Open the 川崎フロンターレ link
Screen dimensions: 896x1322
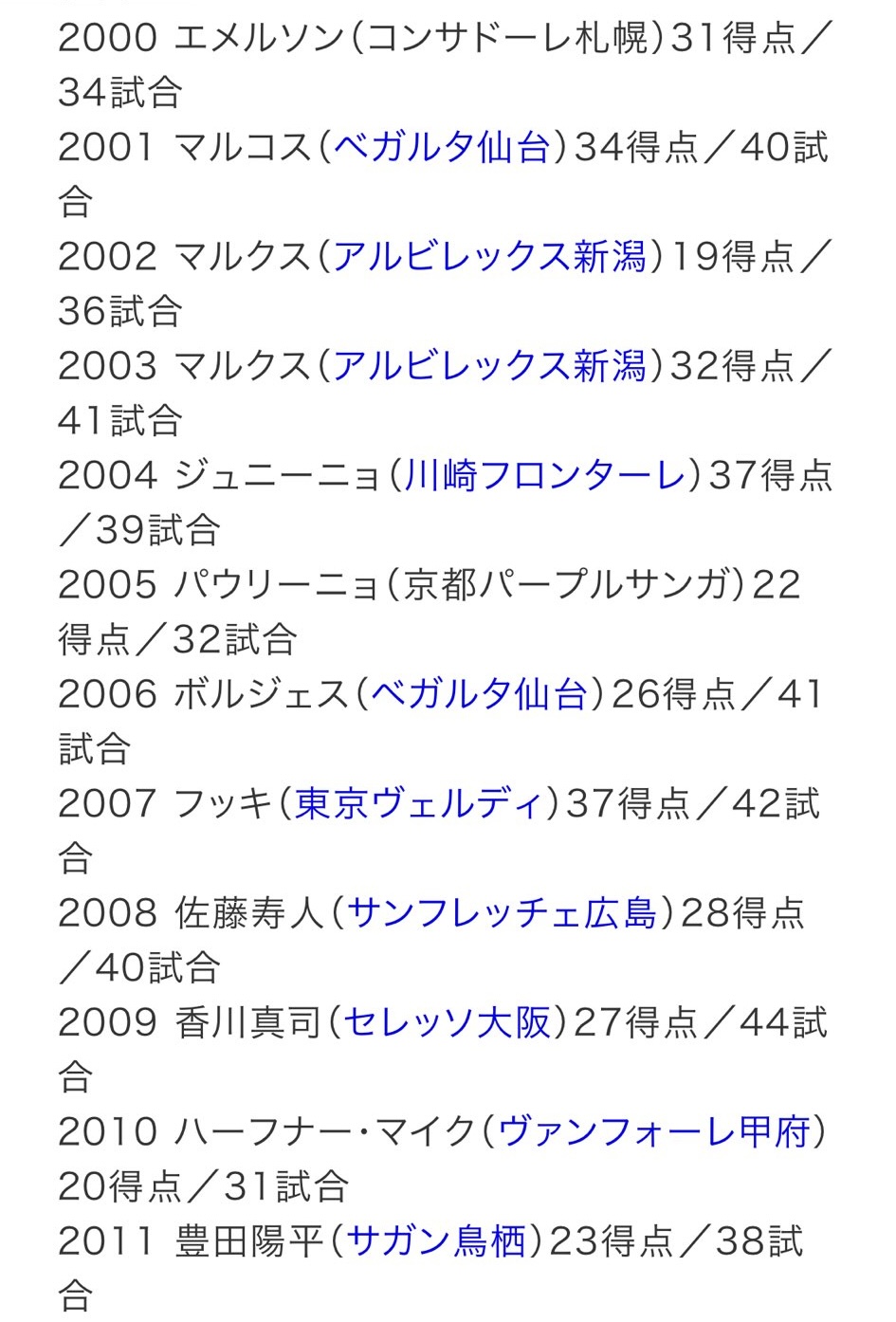pos(544,475)
